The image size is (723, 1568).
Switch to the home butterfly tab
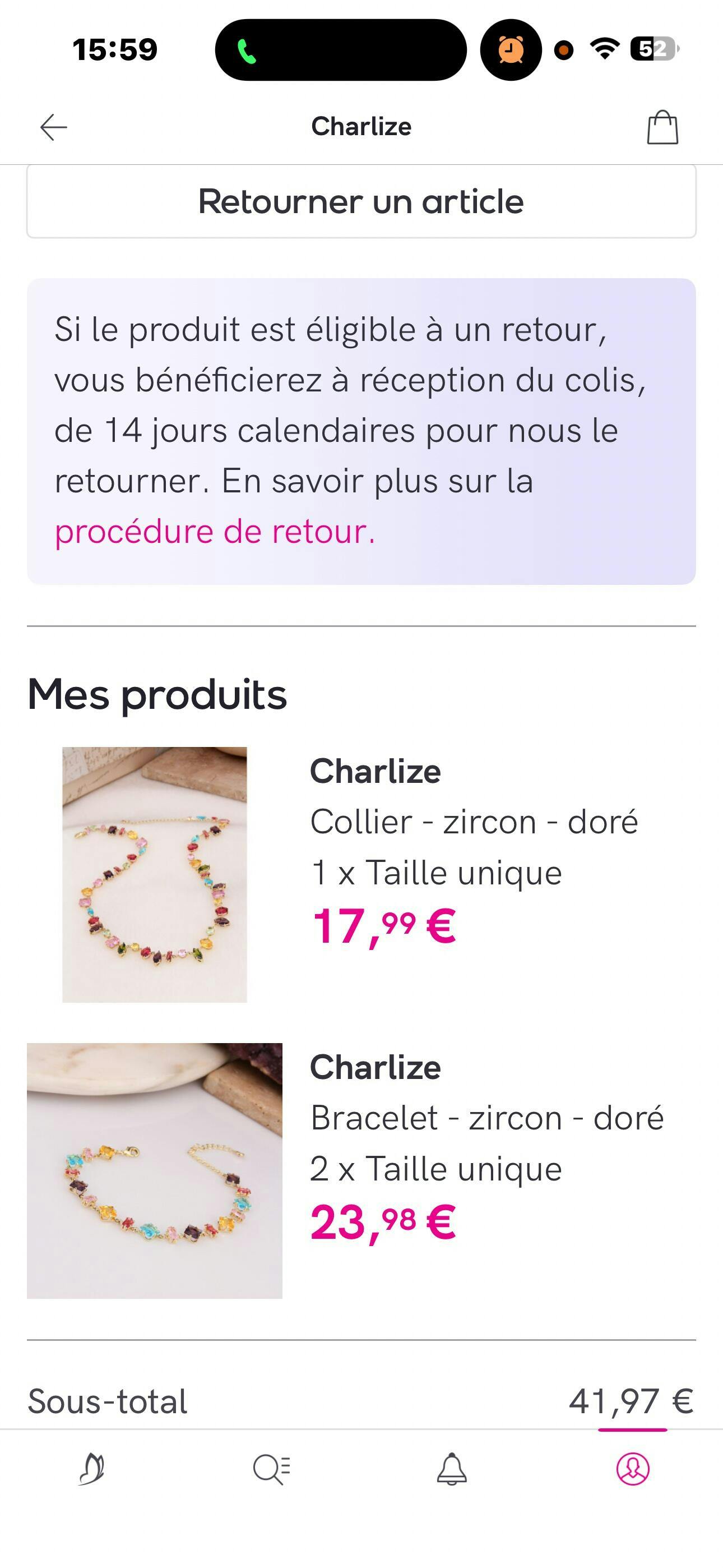(91, 1469)
